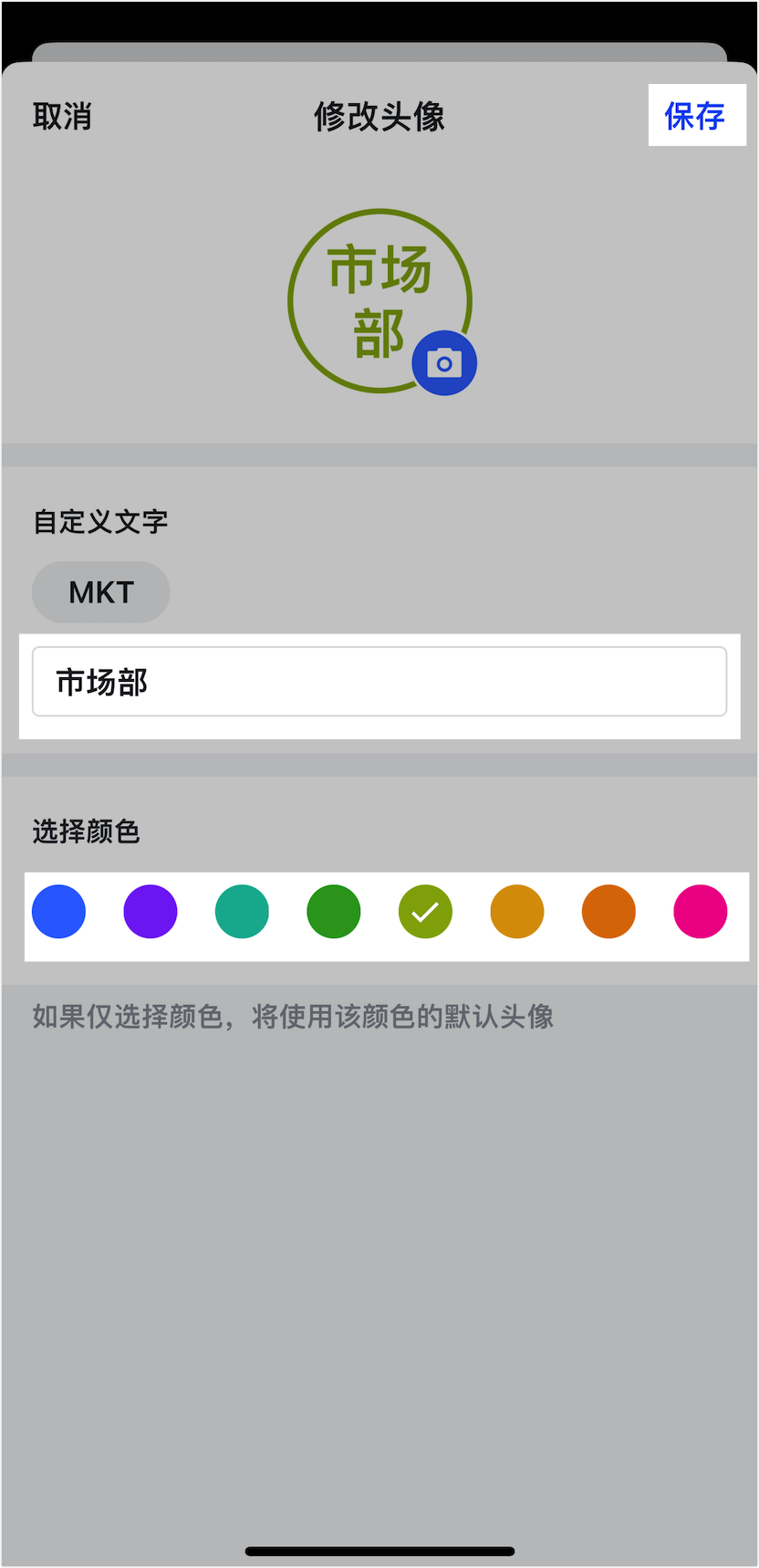
Task: Select the MKT suggested text chip
Action: click(101, 592)
